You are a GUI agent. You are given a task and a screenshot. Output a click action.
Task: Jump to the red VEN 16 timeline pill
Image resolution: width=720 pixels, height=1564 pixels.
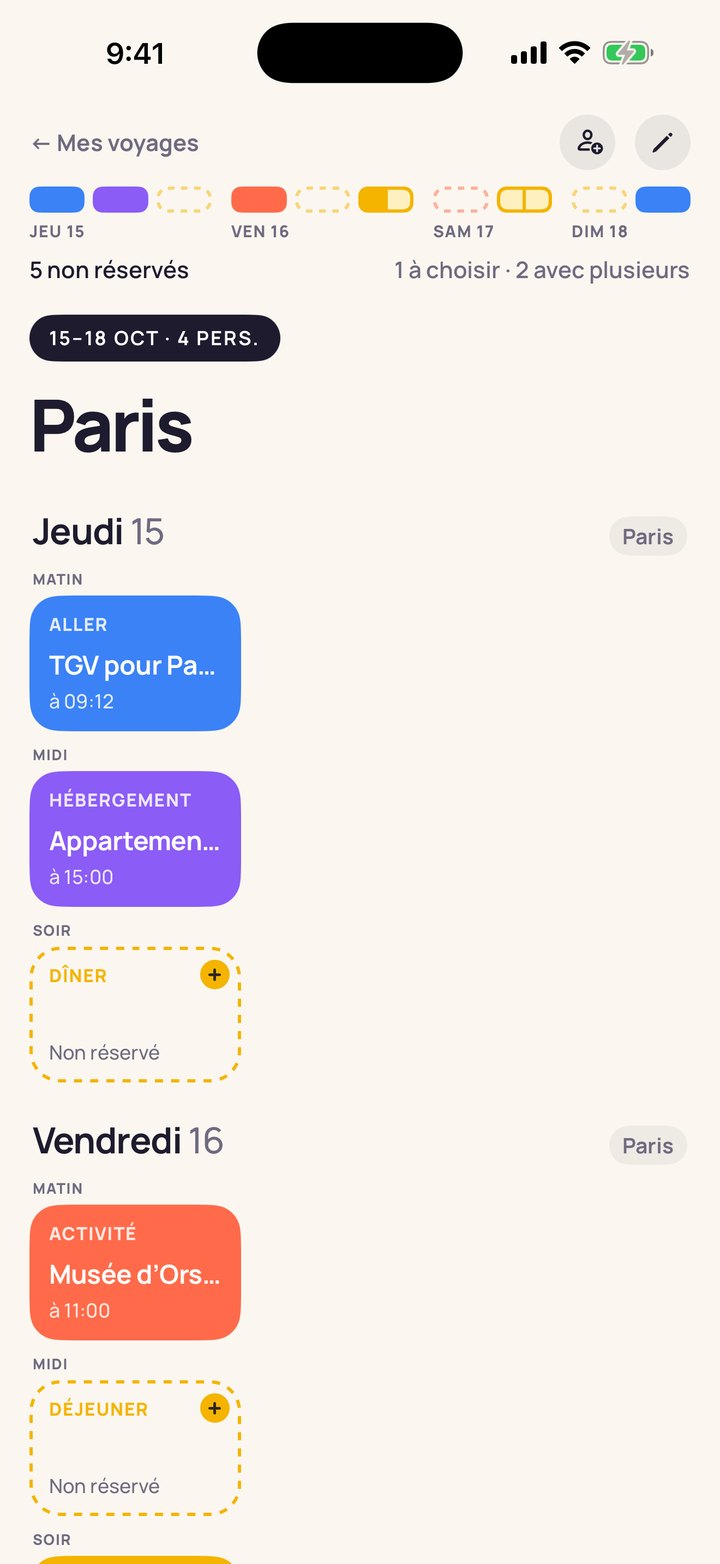click(x=259, y=199)
